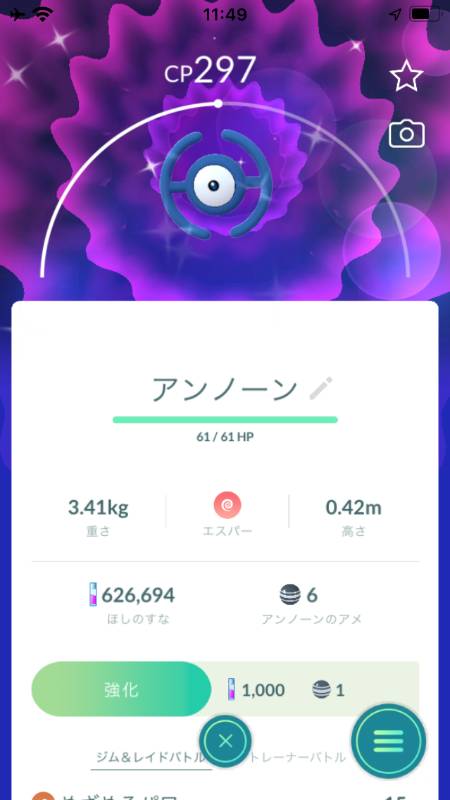This screenshot has width=450, height=800.
Task: Open the AR camera snapshot icon
Action: [407, 134]
